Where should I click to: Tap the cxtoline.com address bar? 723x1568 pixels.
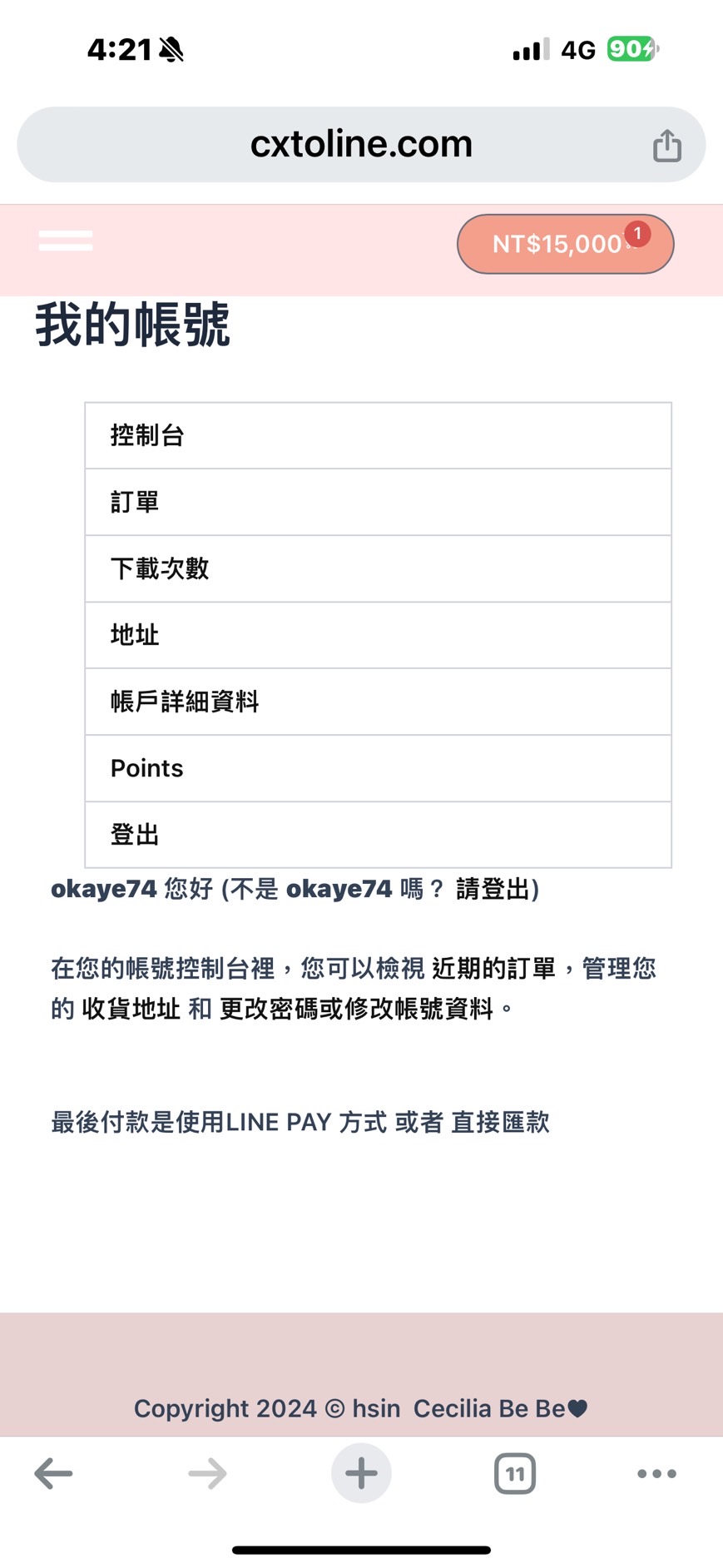pos(360,145)
